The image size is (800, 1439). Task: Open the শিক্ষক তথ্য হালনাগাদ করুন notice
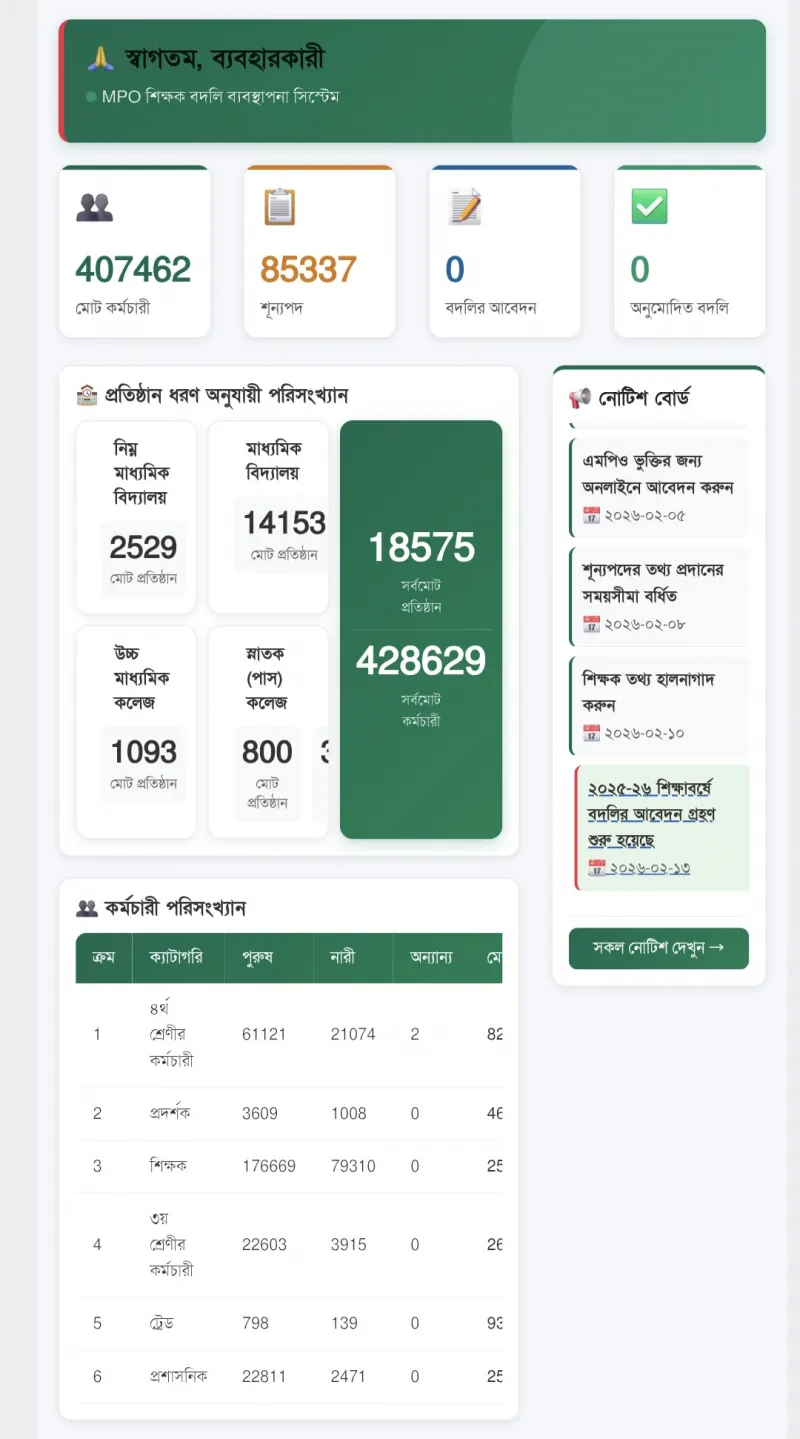659,706
